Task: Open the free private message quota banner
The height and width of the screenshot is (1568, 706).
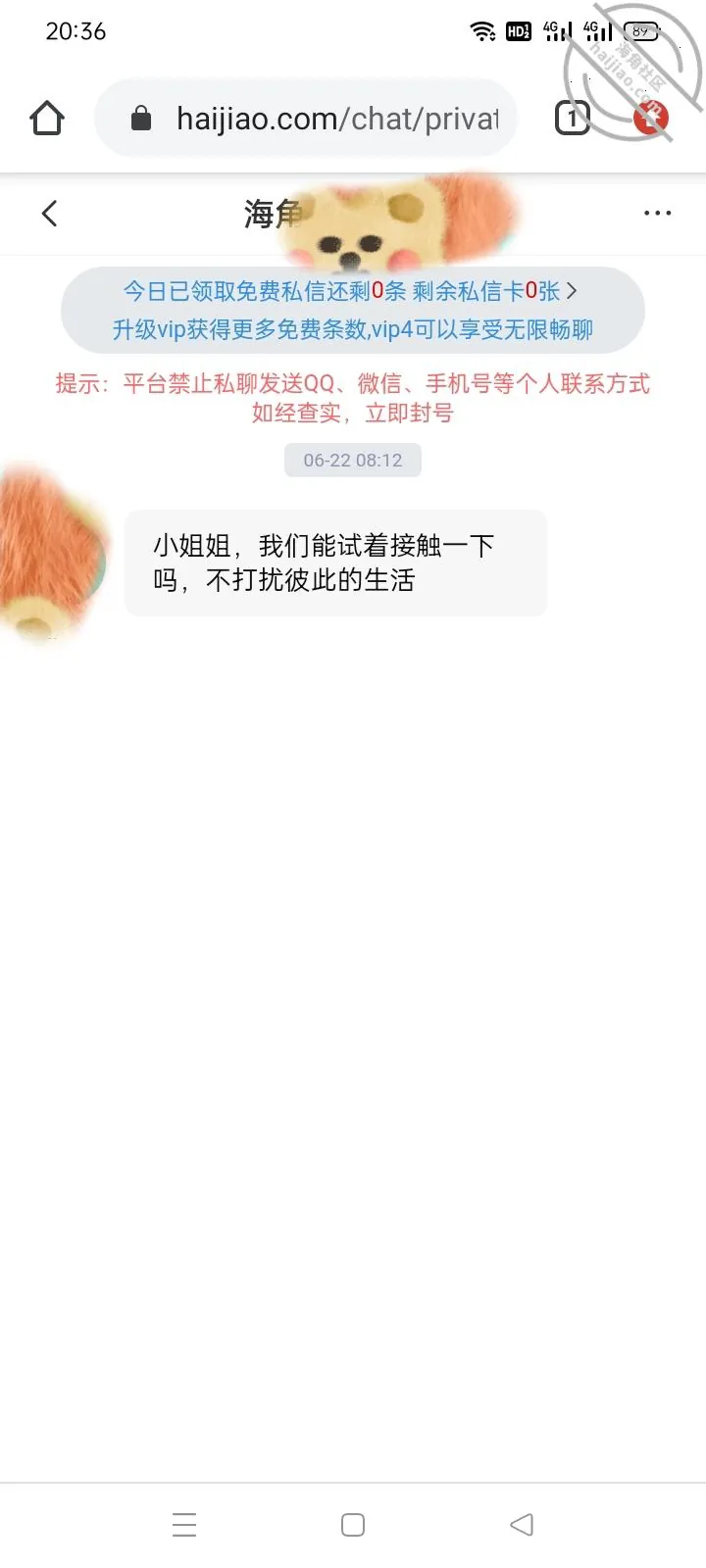Action: 353,310
